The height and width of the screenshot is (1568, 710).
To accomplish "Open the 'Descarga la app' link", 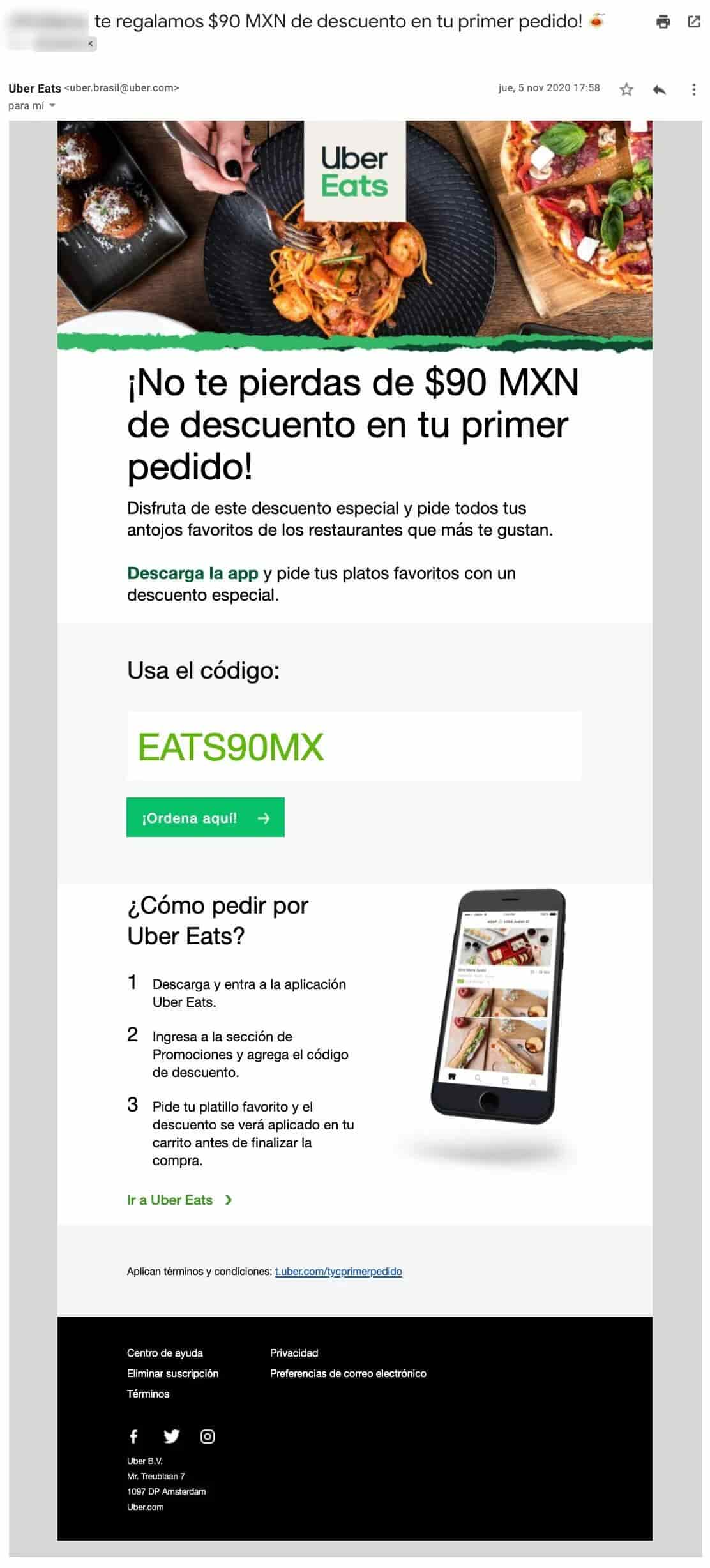I will [x=193, y=573].
